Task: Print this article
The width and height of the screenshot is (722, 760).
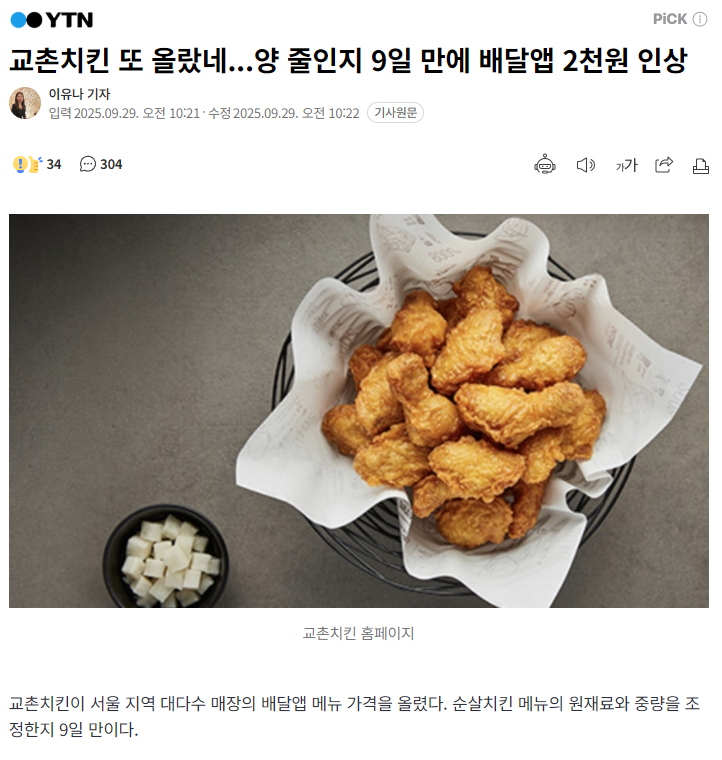Action: click(x=701, y=165)
